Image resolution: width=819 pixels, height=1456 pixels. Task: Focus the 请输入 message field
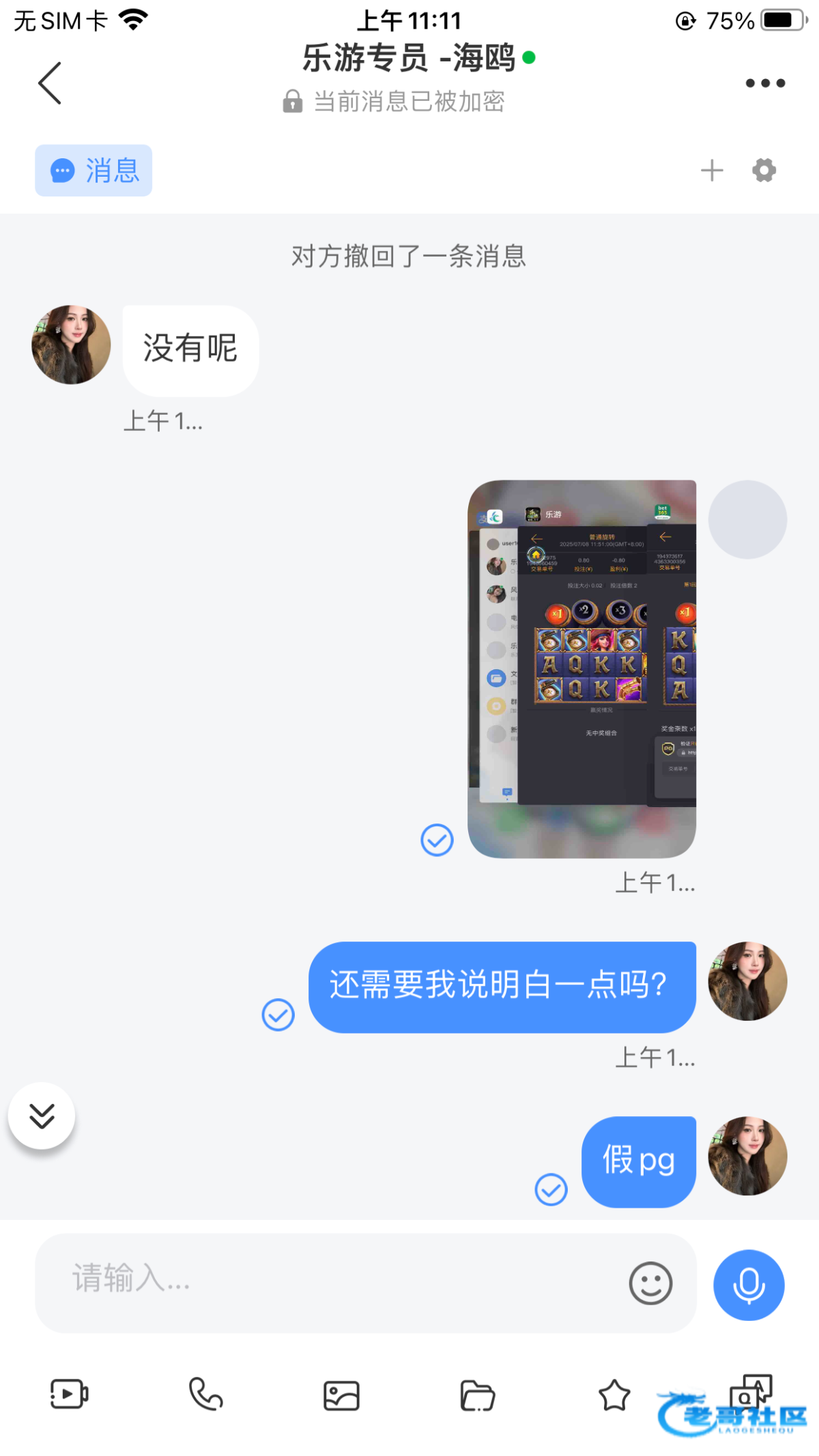coord(328,1283)
